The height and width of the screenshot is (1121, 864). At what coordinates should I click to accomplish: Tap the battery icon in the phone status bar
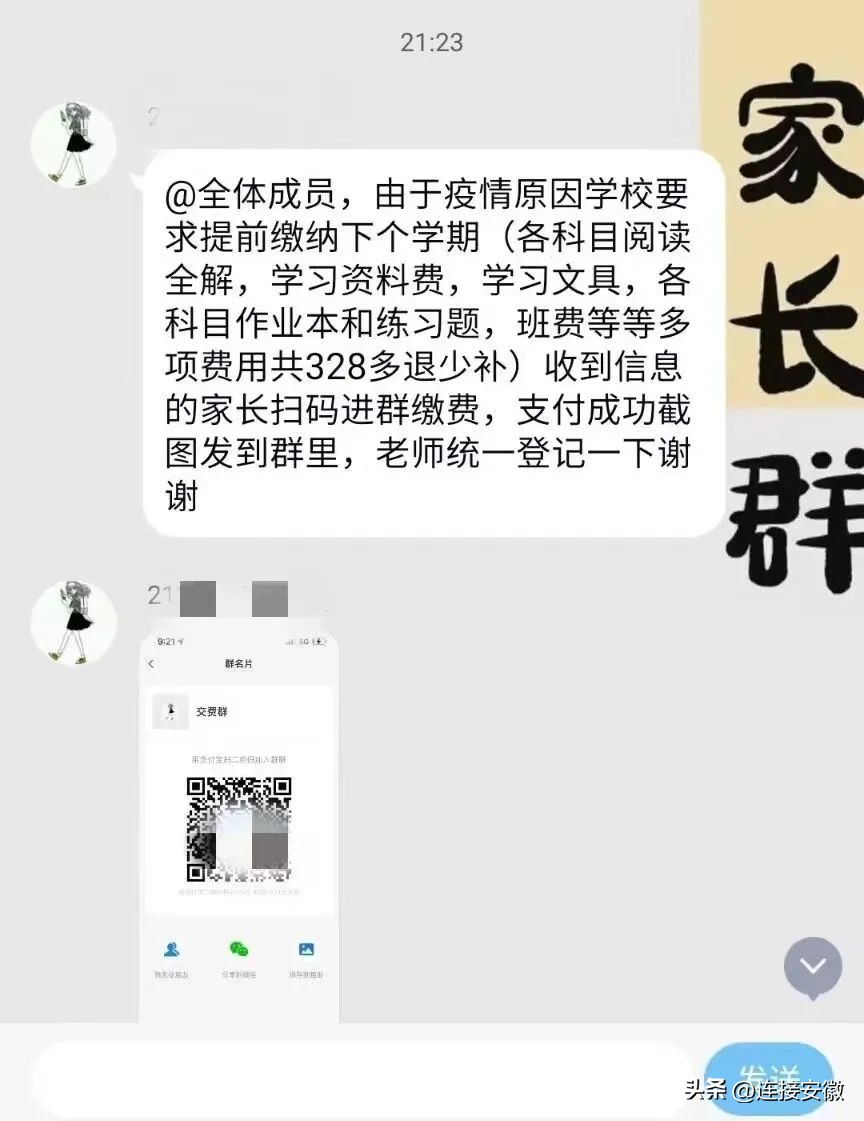click(x=318, y=642)
